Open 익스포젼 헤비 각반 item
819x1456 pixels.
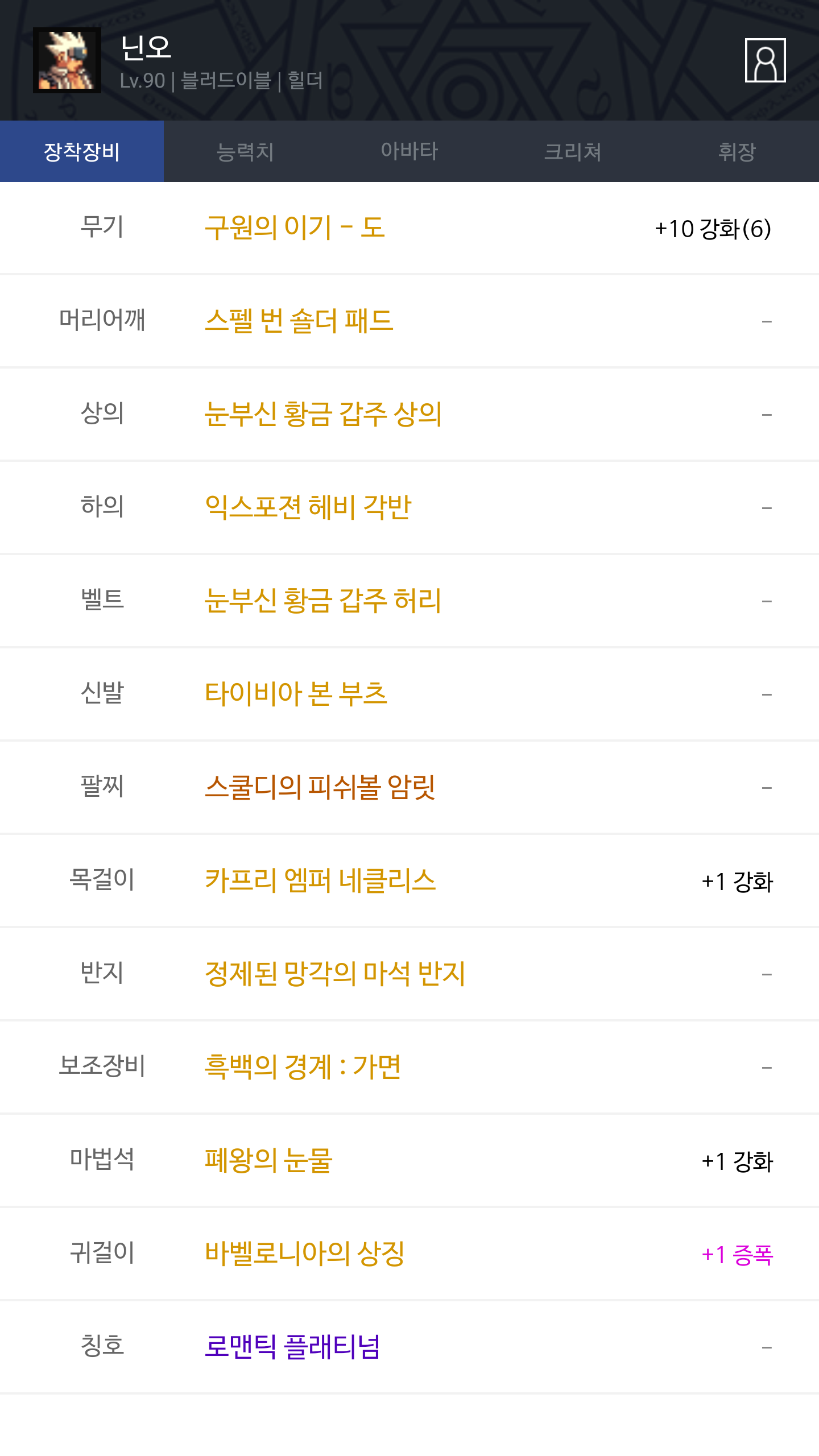click(x=308, y=508)
